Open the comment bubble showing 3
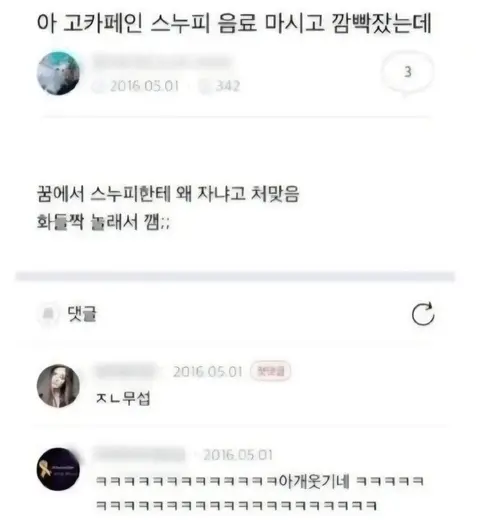 coord(407,73)
